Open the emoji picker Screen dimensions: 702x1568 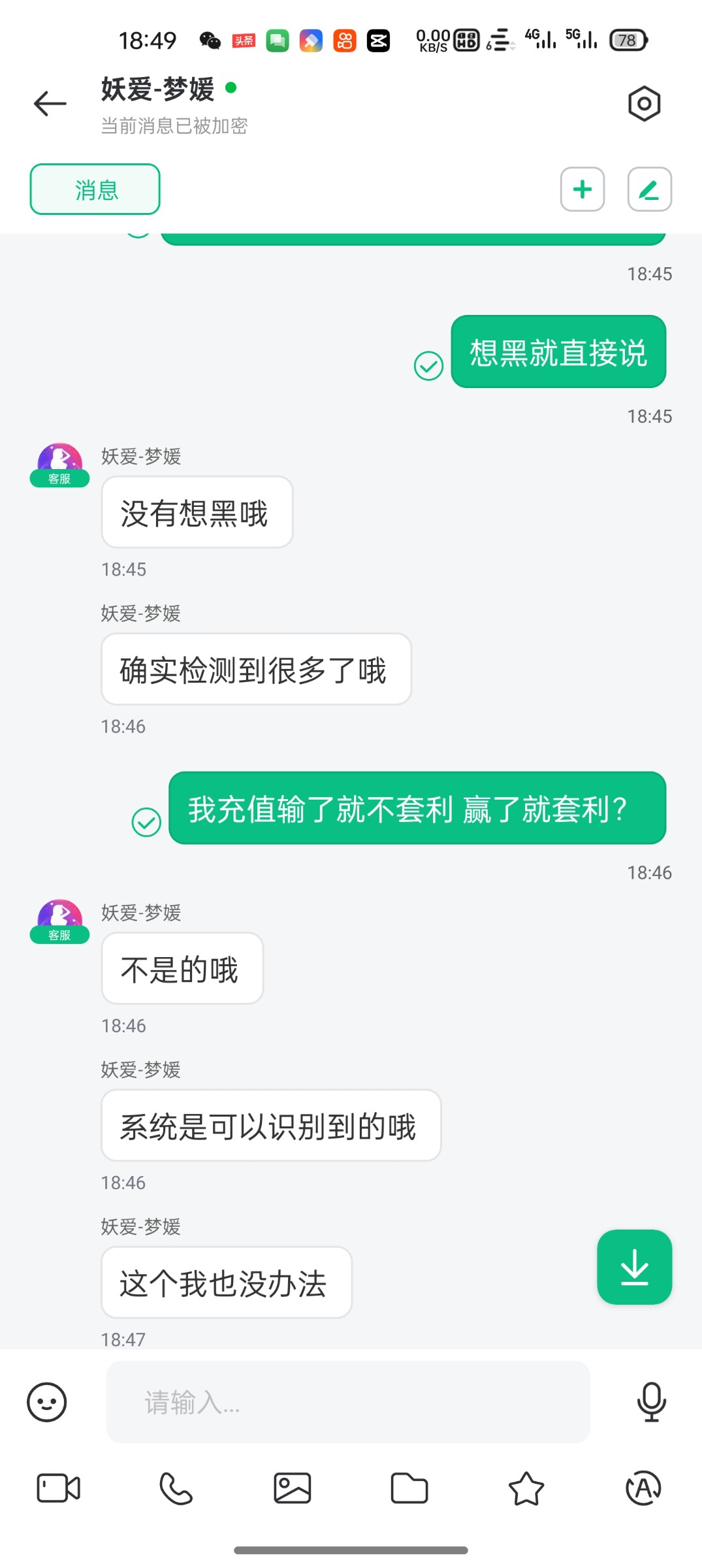coord(47,1401)
